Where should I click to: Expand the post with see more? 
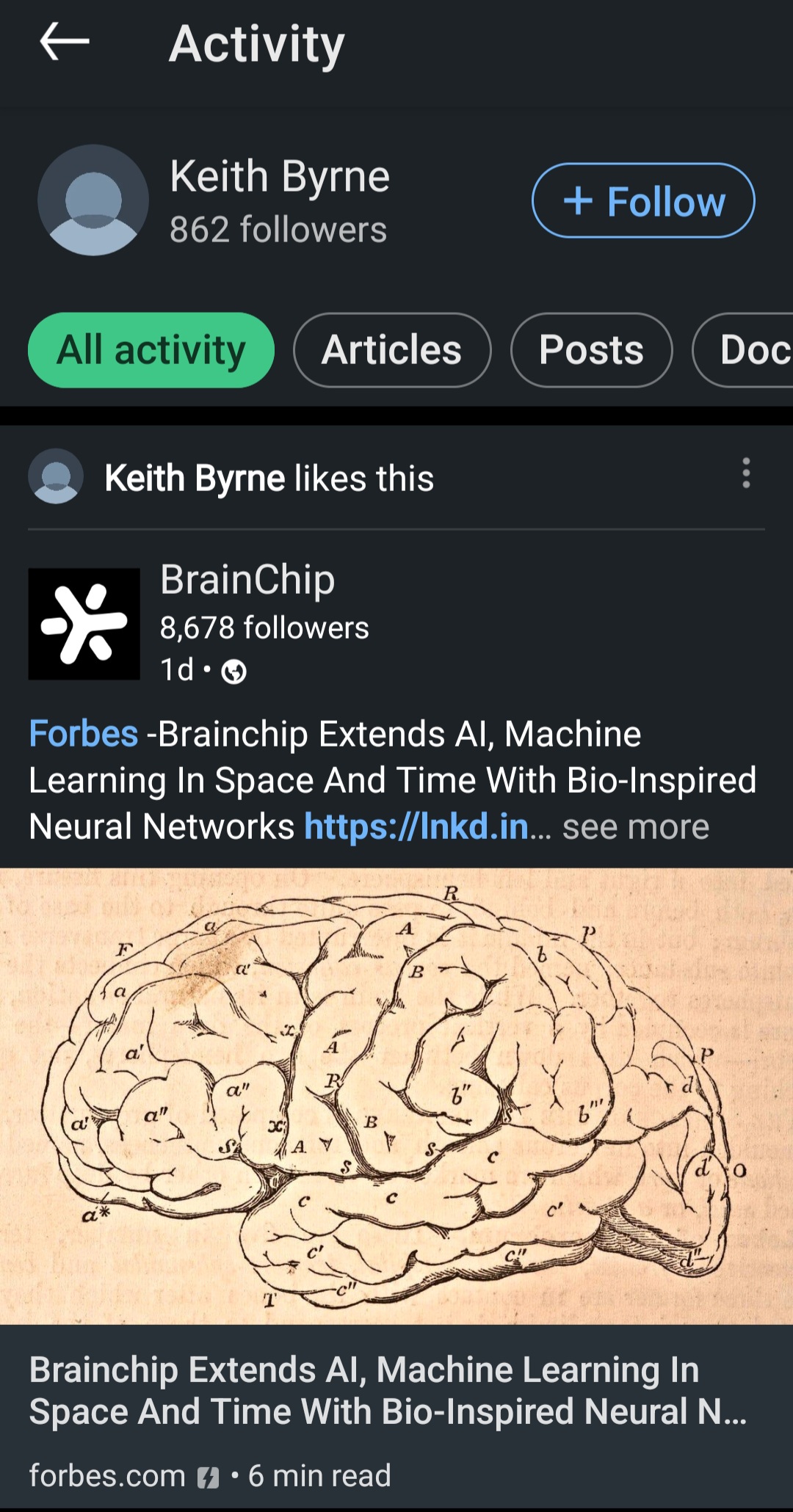point(635,827)
